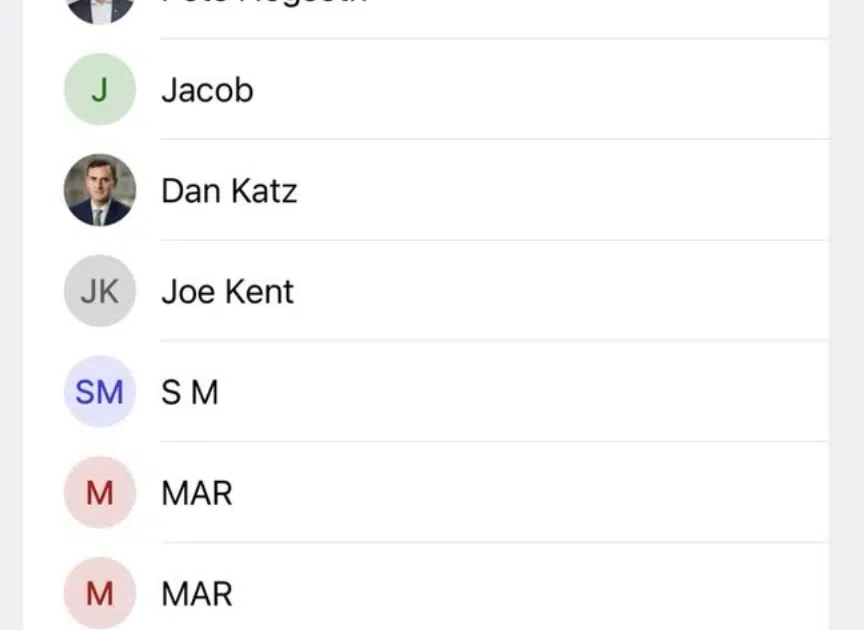This screenshot has width=864, height=630.
Task: Select the Dan Katz contact
Action: click(x=229, y=191)
